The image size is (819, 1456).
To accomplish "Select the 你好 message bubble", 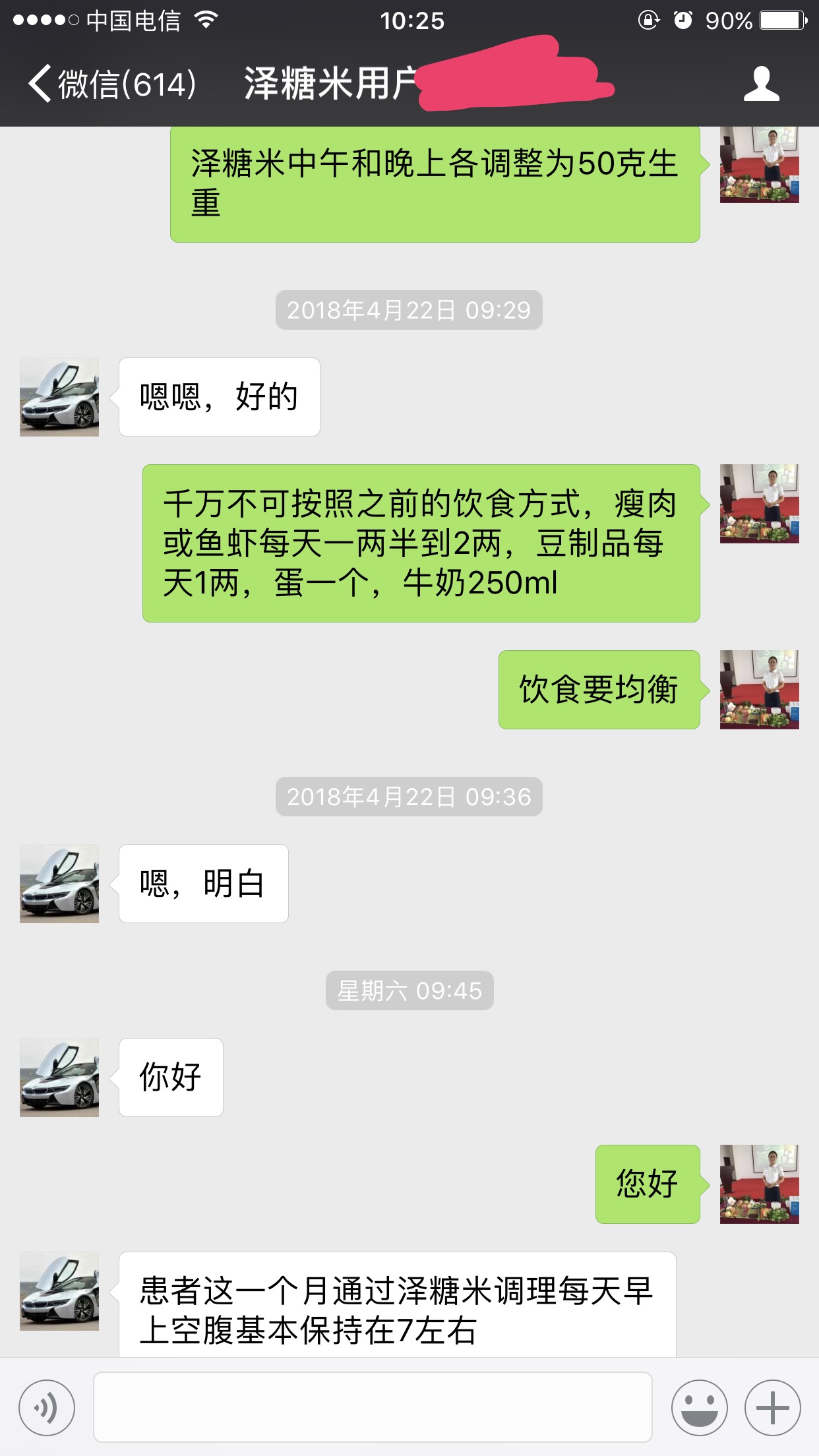I will tap(170, 1078).
